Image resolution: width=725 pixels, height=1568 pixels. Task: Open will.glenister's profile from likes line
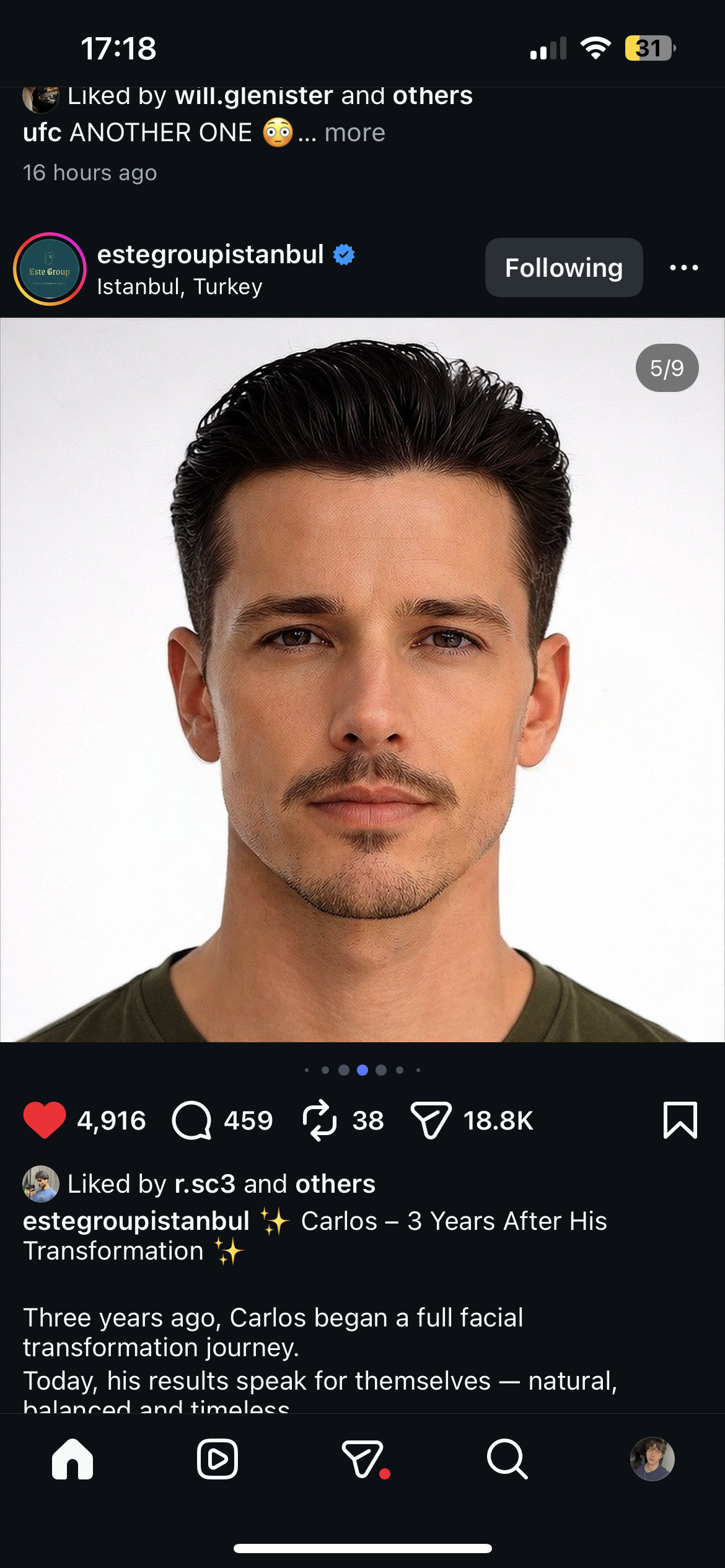click(x=254, y=97)
